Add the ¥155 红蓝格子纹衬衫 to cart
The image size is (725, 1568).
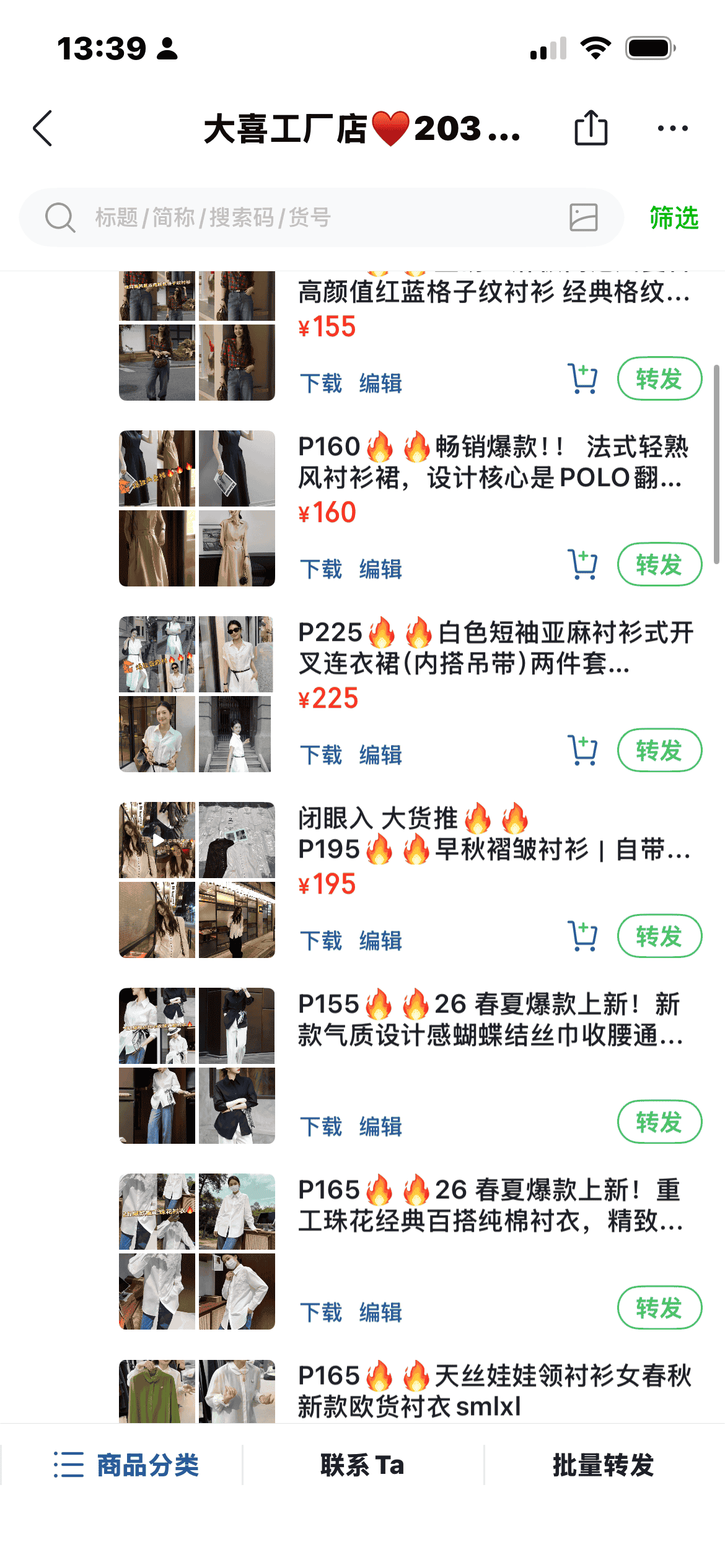pyautogui.click(x=582, y=379)
